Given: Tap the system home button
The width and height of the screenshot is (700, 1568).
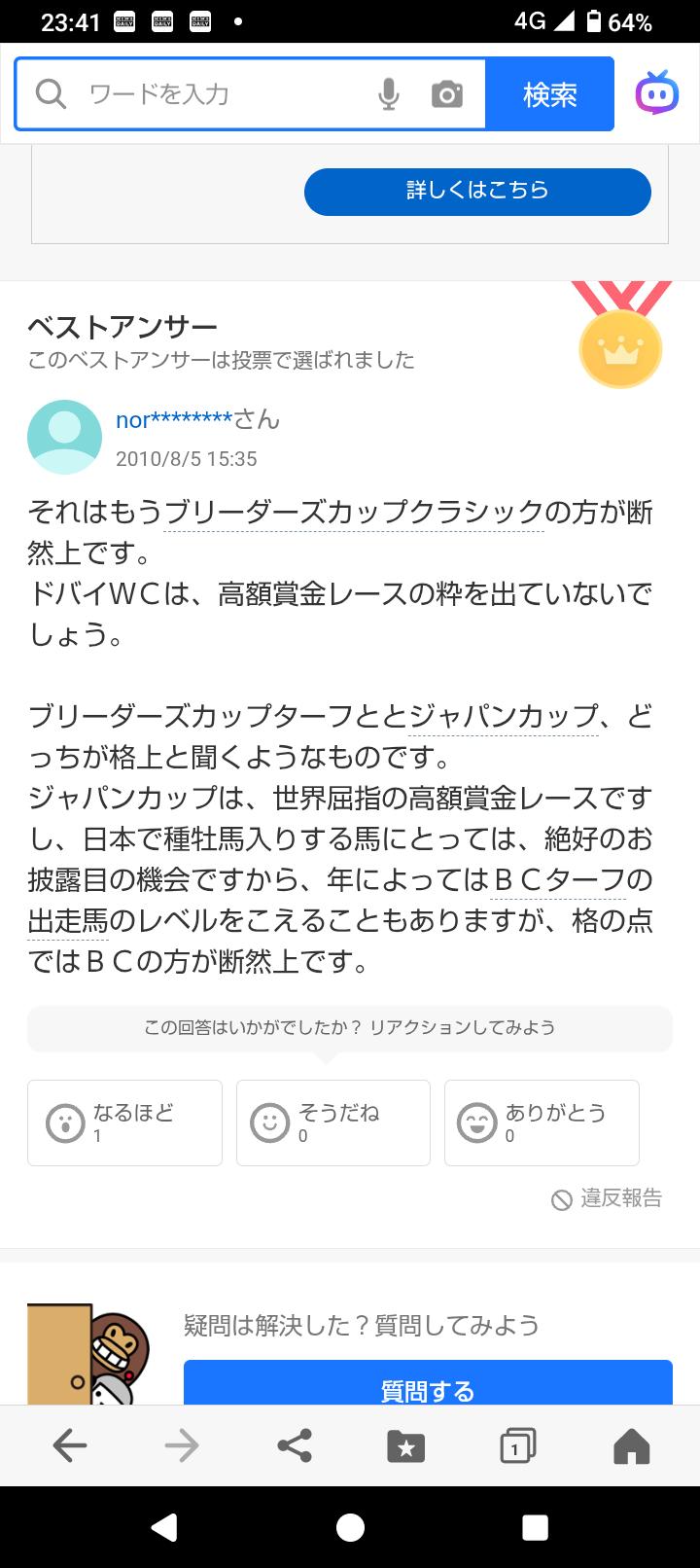Looking at the screenshot, I should (x=350, y=1527).
